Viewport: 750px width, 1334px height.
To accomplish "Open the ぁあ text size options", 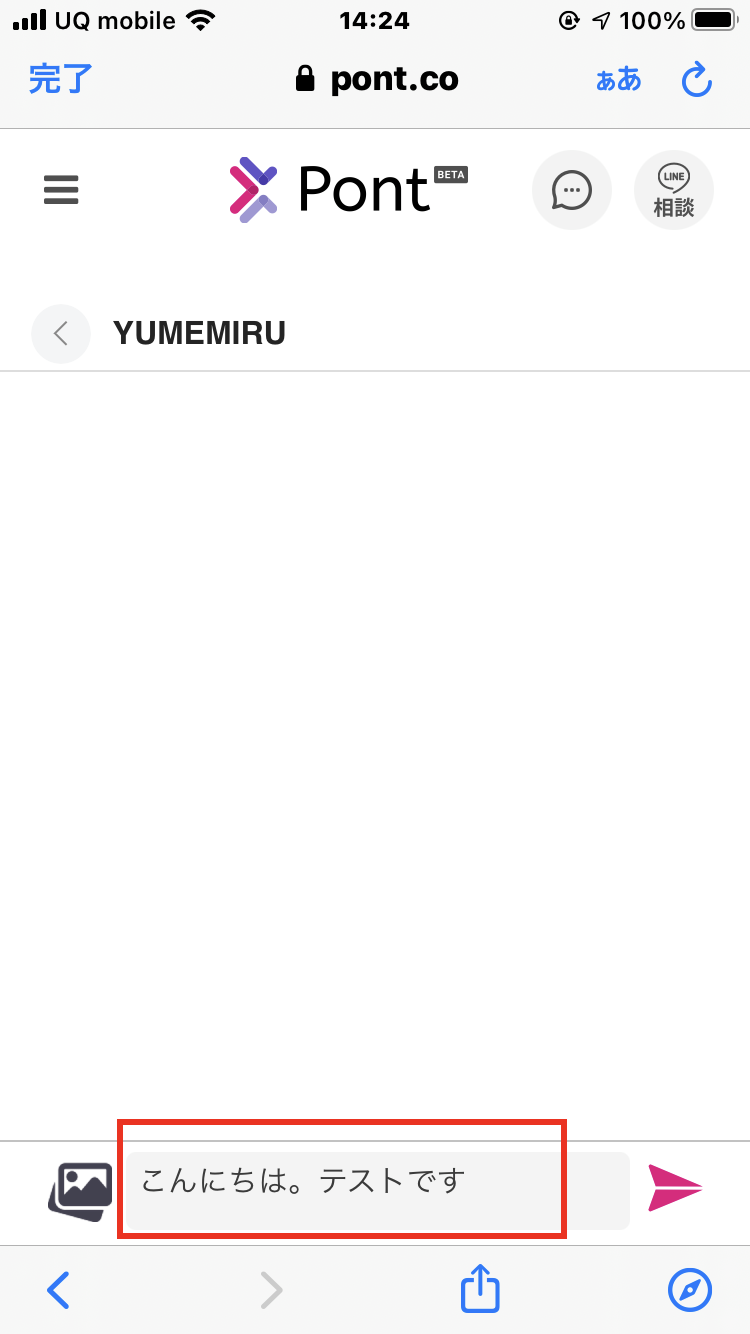I will point(618,80).
